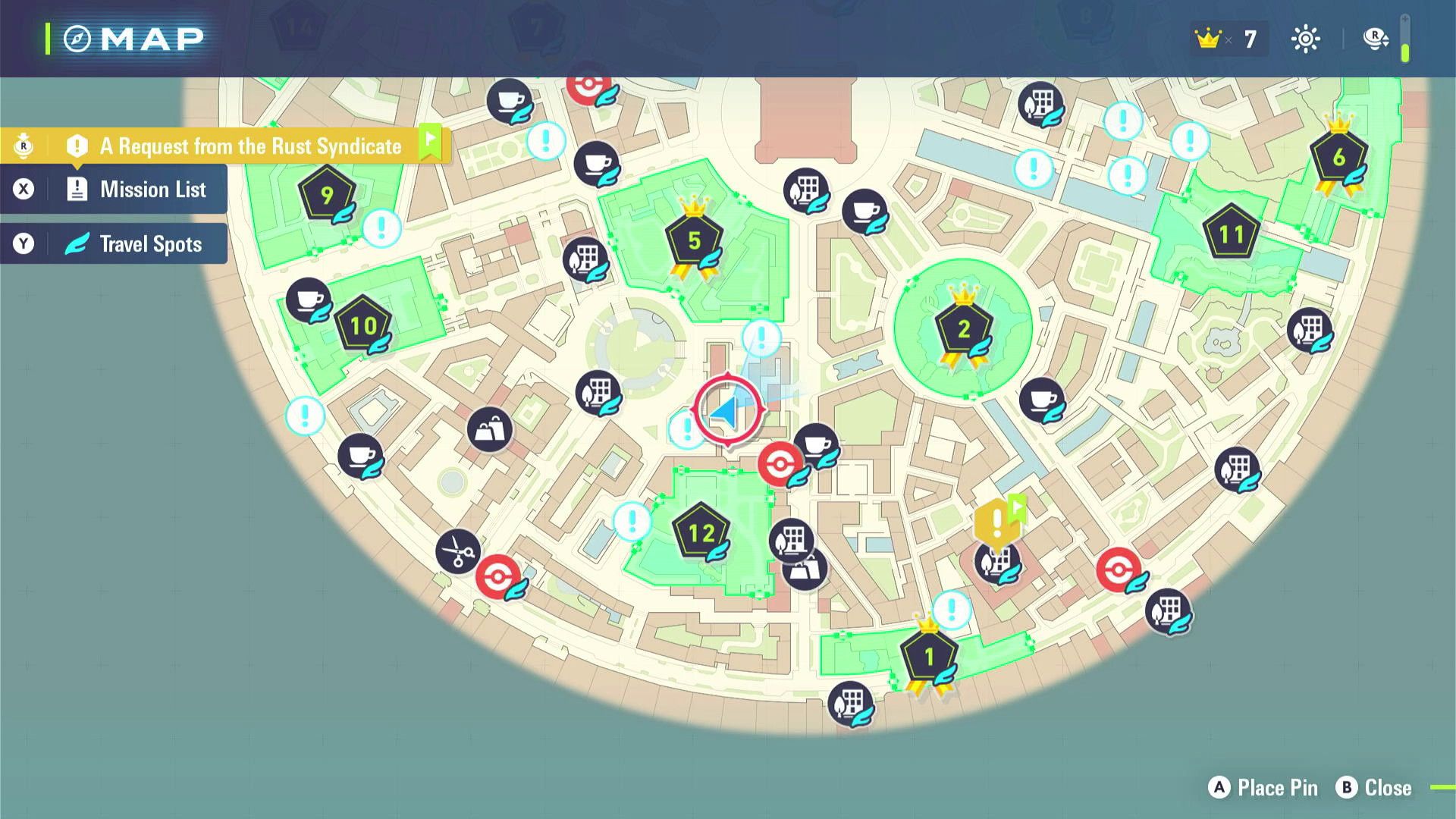Select the yellow quest marker with flag
This screenshot has width=1456, height=819.
pos(996,522)
